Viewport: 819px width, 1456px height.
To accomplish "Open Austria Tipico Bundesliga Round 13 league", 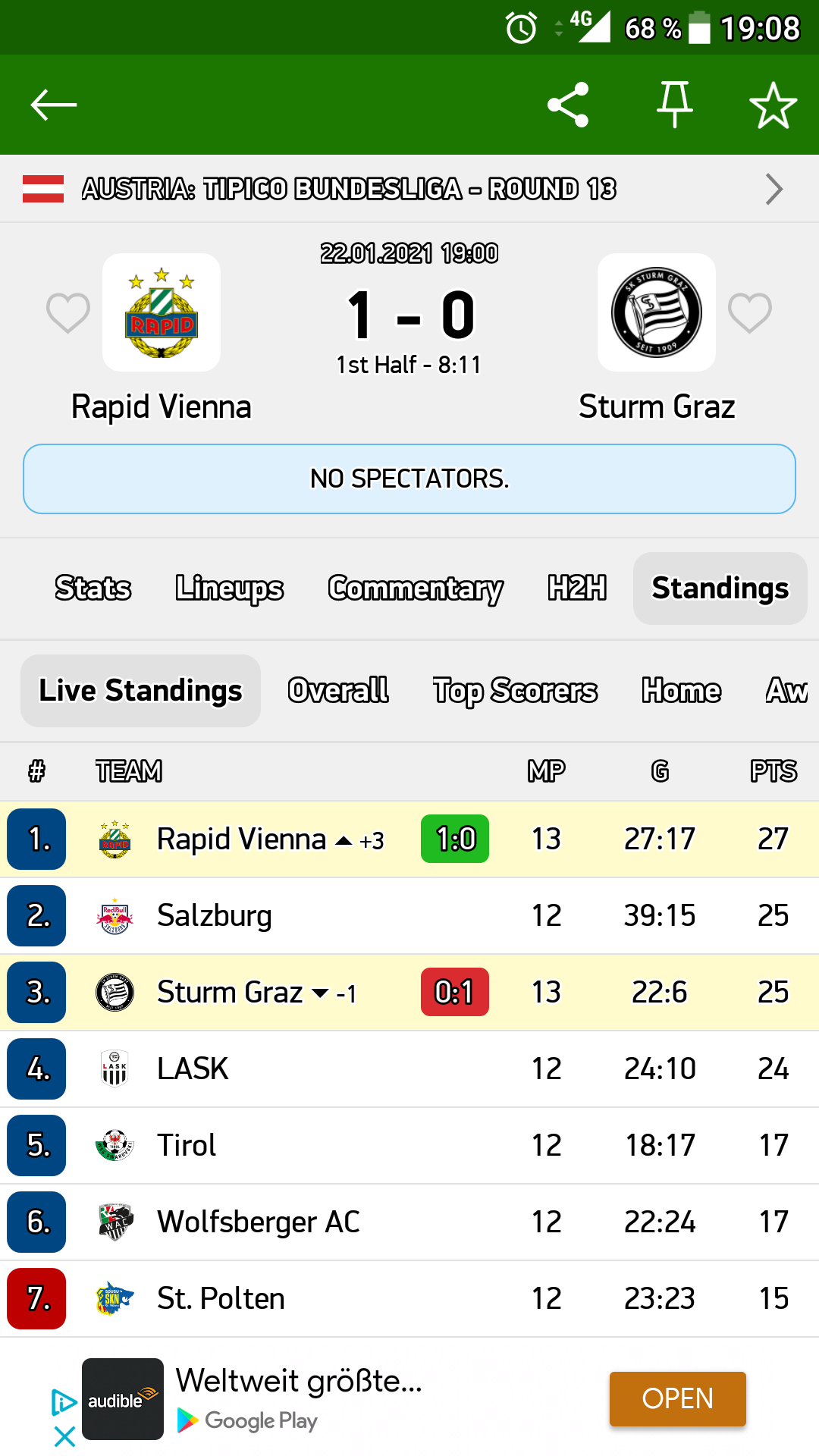I will [409, 189].
